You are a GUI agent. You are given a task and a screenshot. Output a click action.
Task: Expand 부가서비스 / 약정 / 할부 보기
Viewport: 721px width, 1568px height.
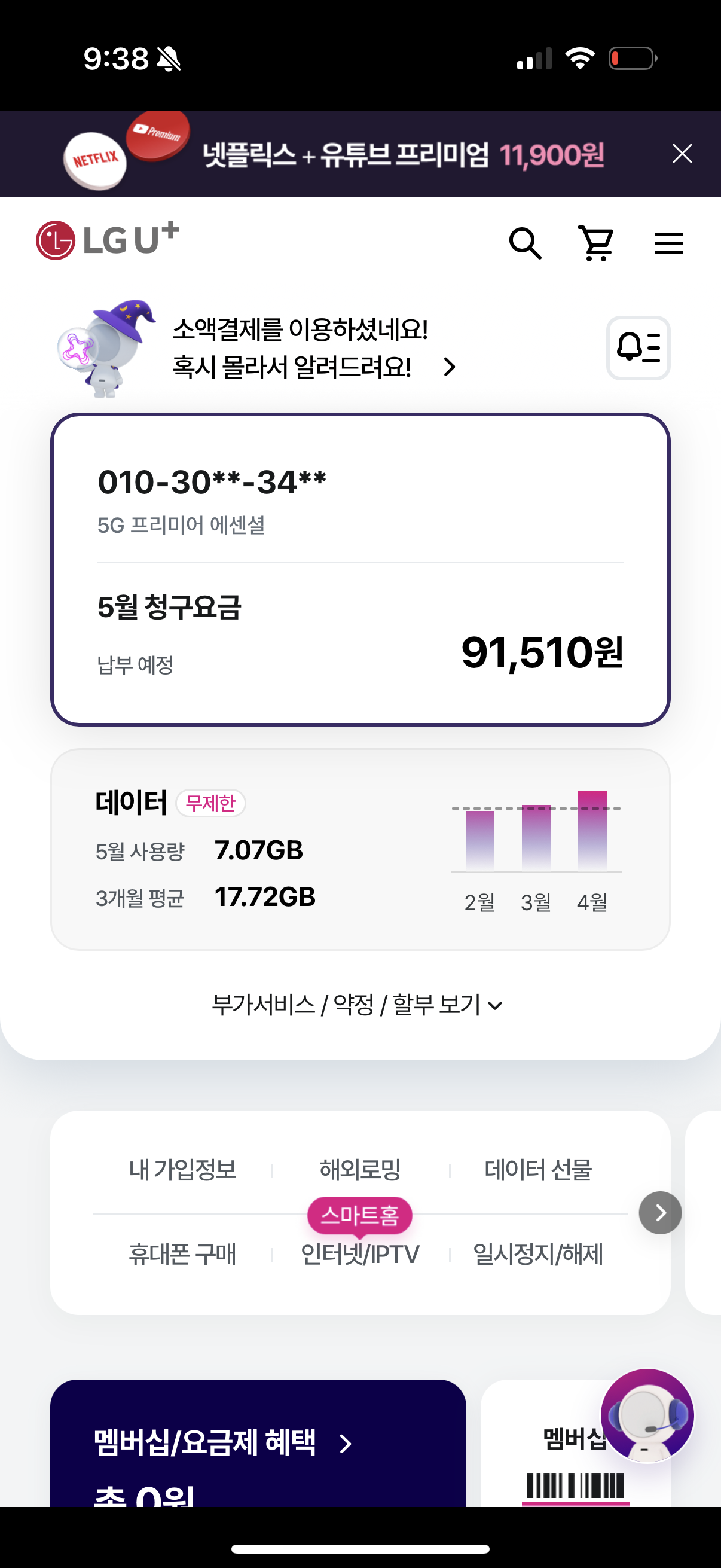(357, 1004)
